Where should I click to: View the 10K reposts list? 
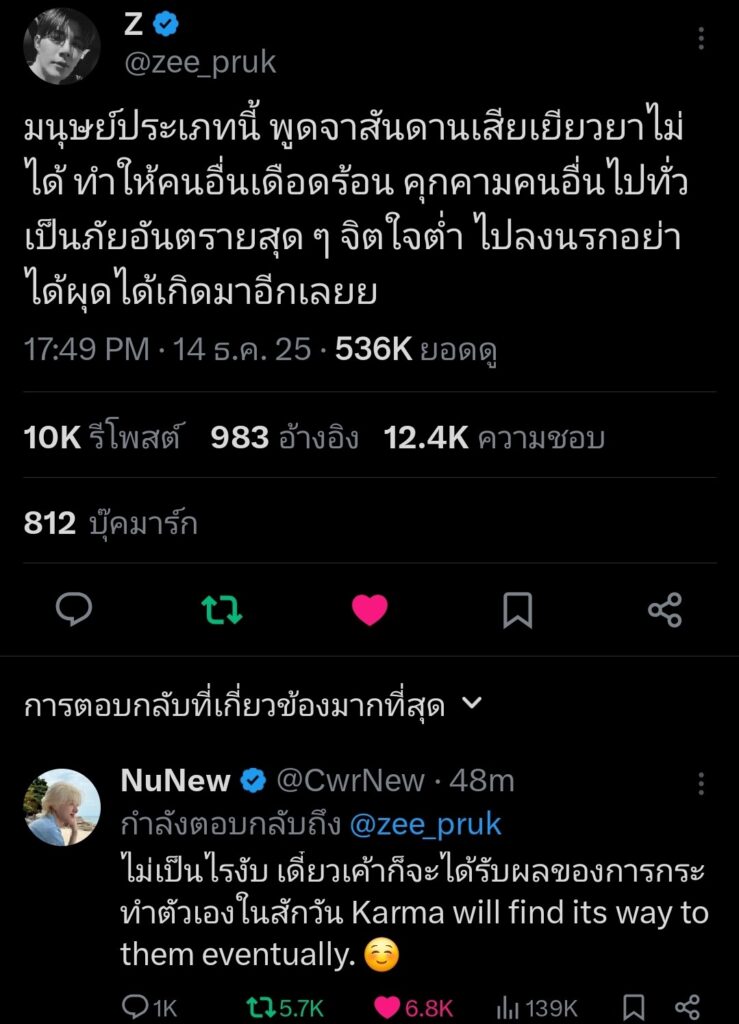[102, 437]
